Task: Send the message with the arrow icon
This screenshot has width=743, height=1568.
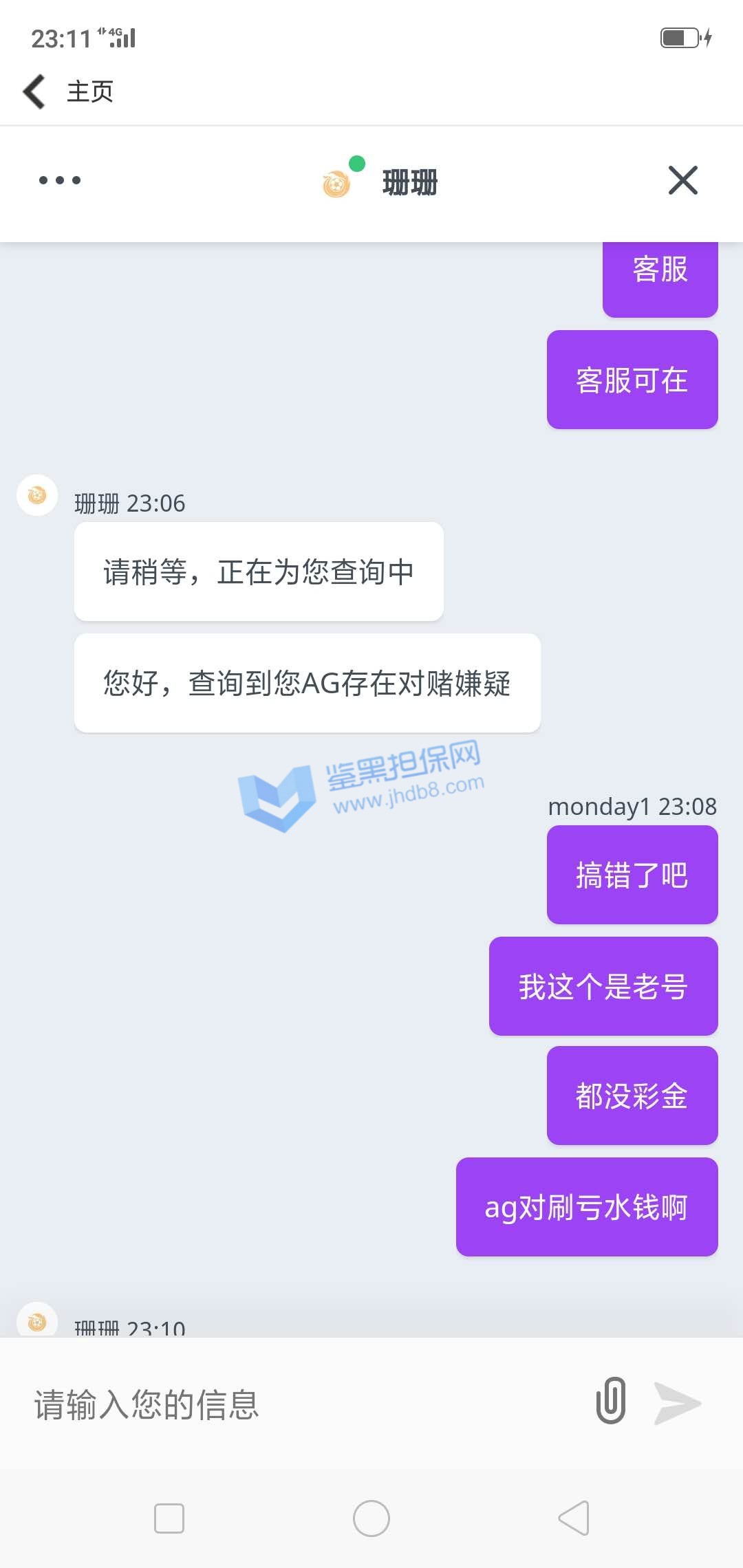Action: pyautogui.click(x=678, y=1403)
